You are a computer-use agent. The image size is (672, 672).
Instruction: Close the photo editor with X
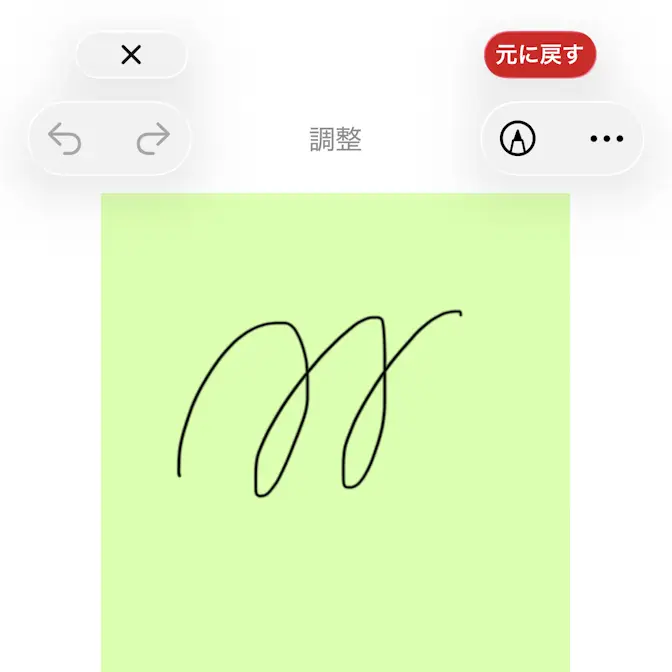(x=131, y=55)
